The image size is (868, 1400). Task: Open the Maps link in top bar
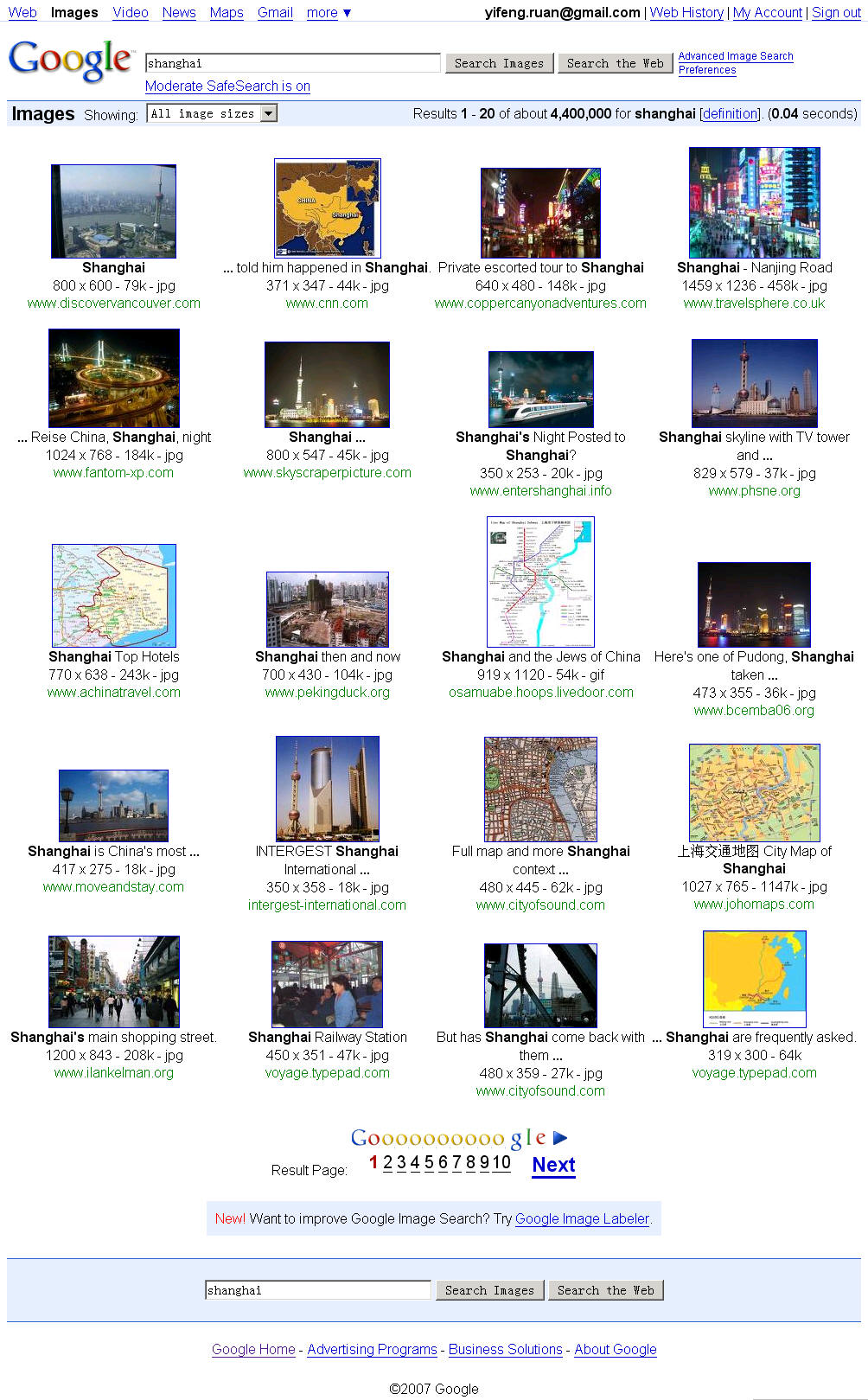227,12
